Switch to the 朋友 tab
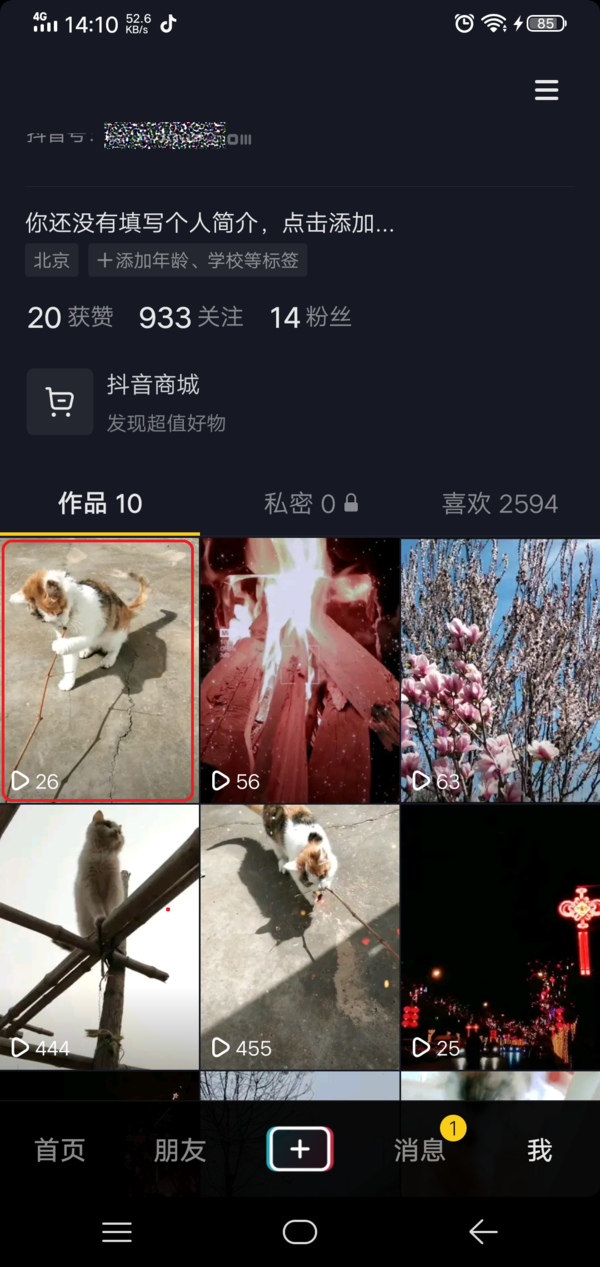600x1267 pixels. (180, 1150)
